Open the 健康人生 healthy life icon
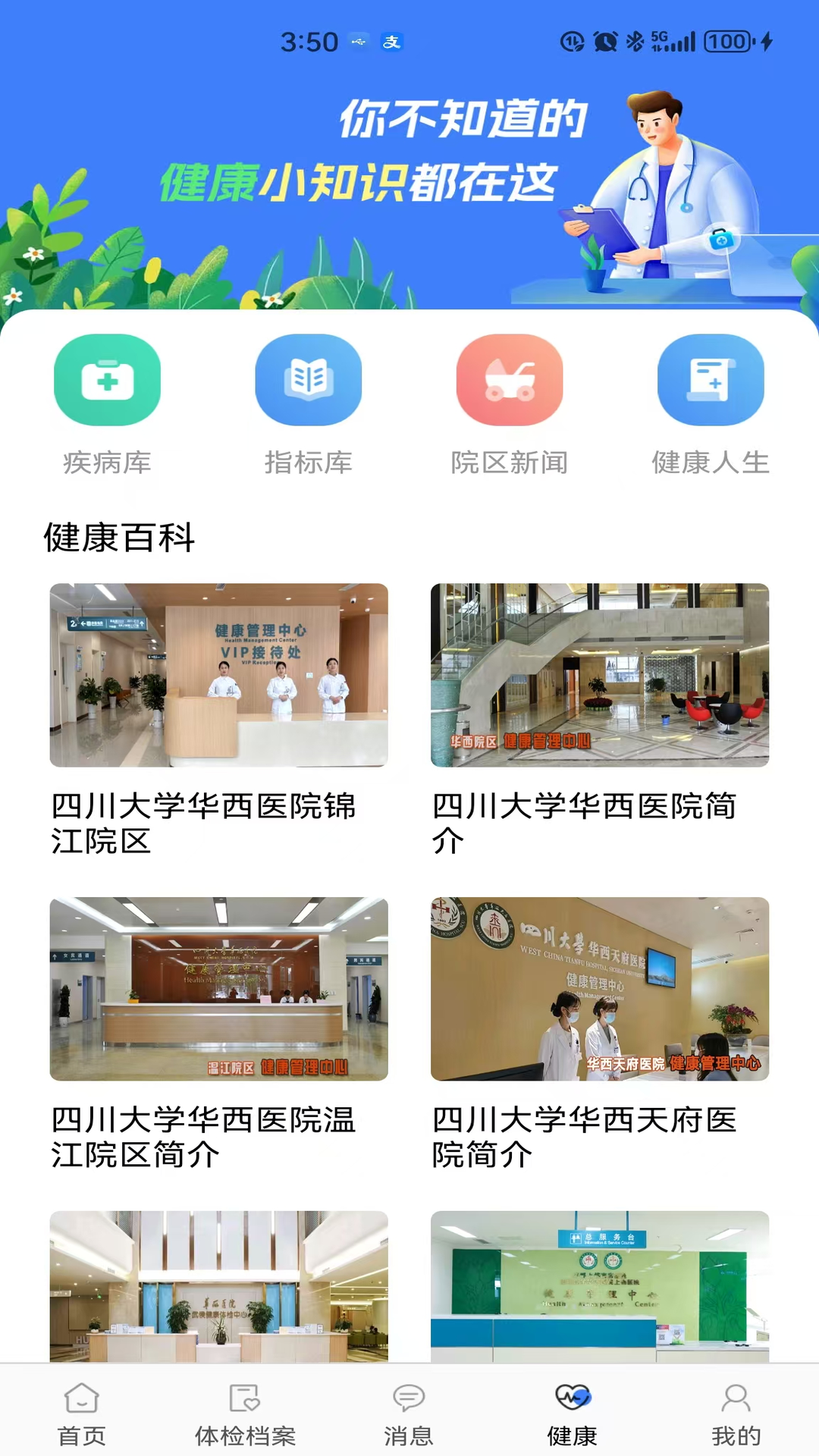 coord(711,380)
